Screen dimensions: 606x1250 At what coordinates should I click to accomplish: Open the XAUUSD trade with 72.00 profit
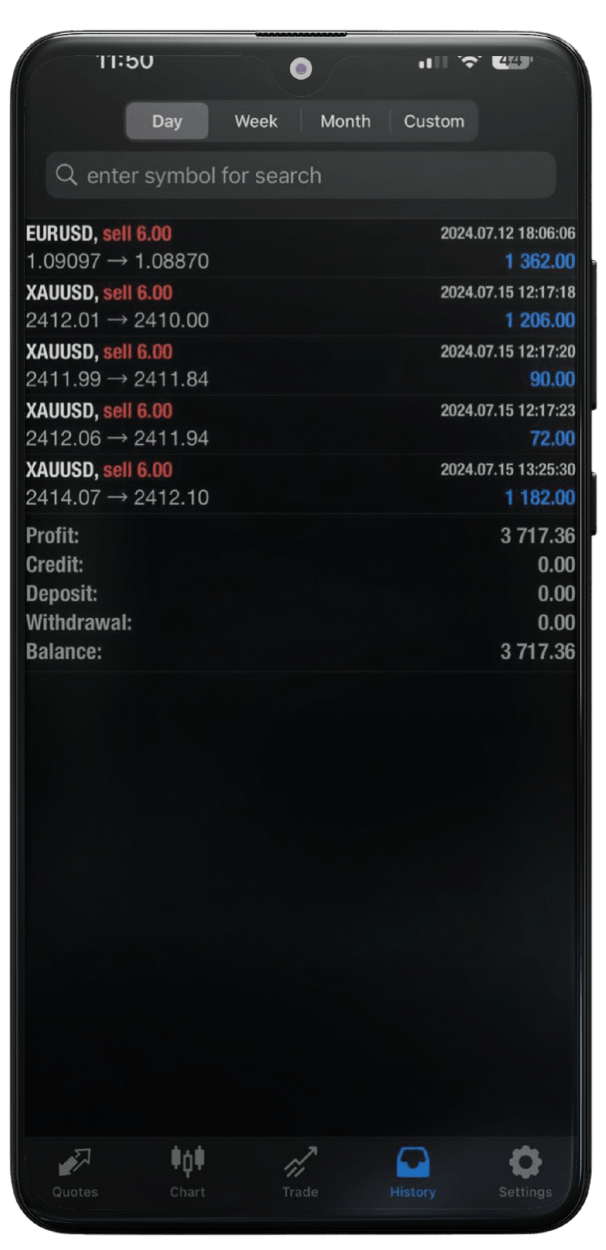pyautogui.click(x=300, y=425)
